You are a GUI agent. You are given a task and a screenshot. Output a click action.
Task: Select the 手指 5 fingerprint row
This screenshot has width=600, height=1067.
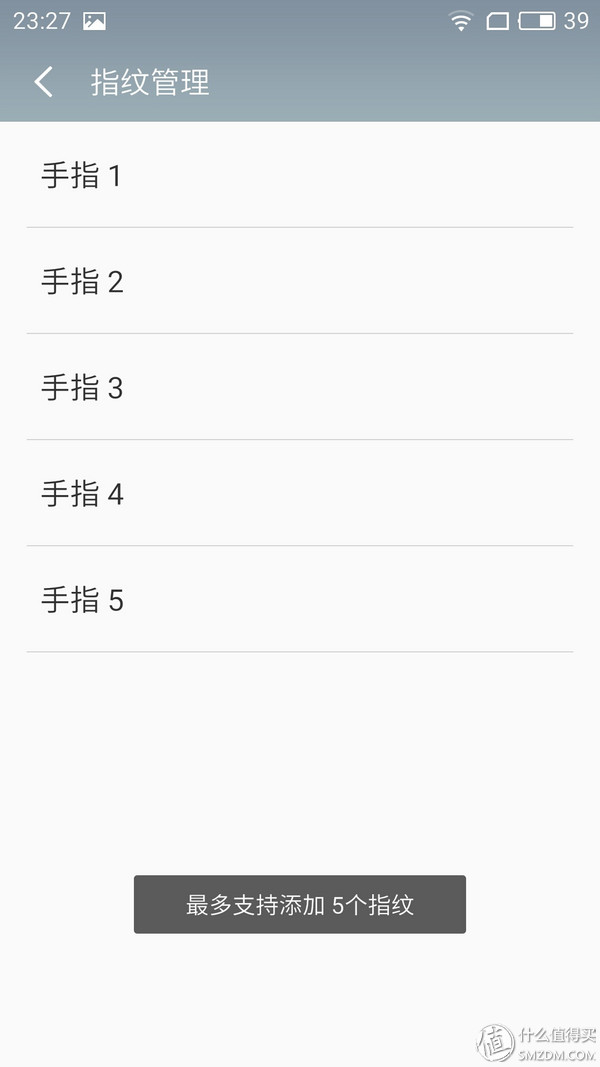pos(300,600)
